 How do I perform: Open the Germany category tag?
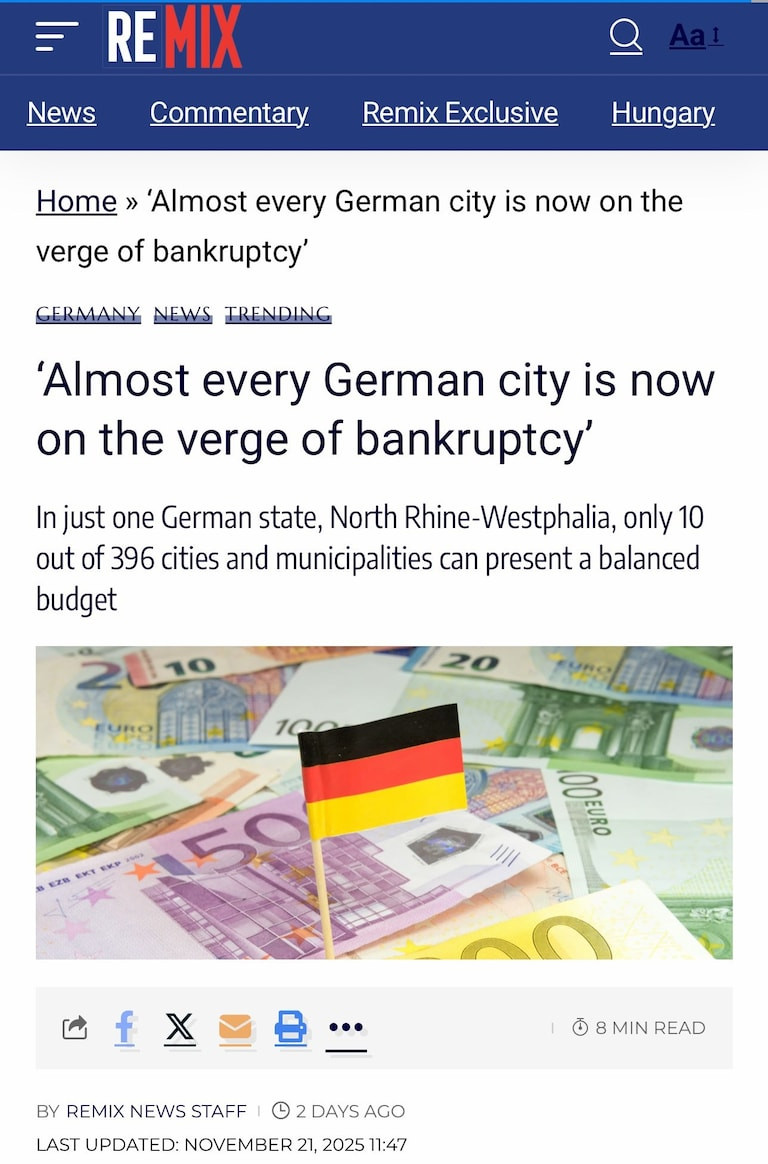click(88, 314)
